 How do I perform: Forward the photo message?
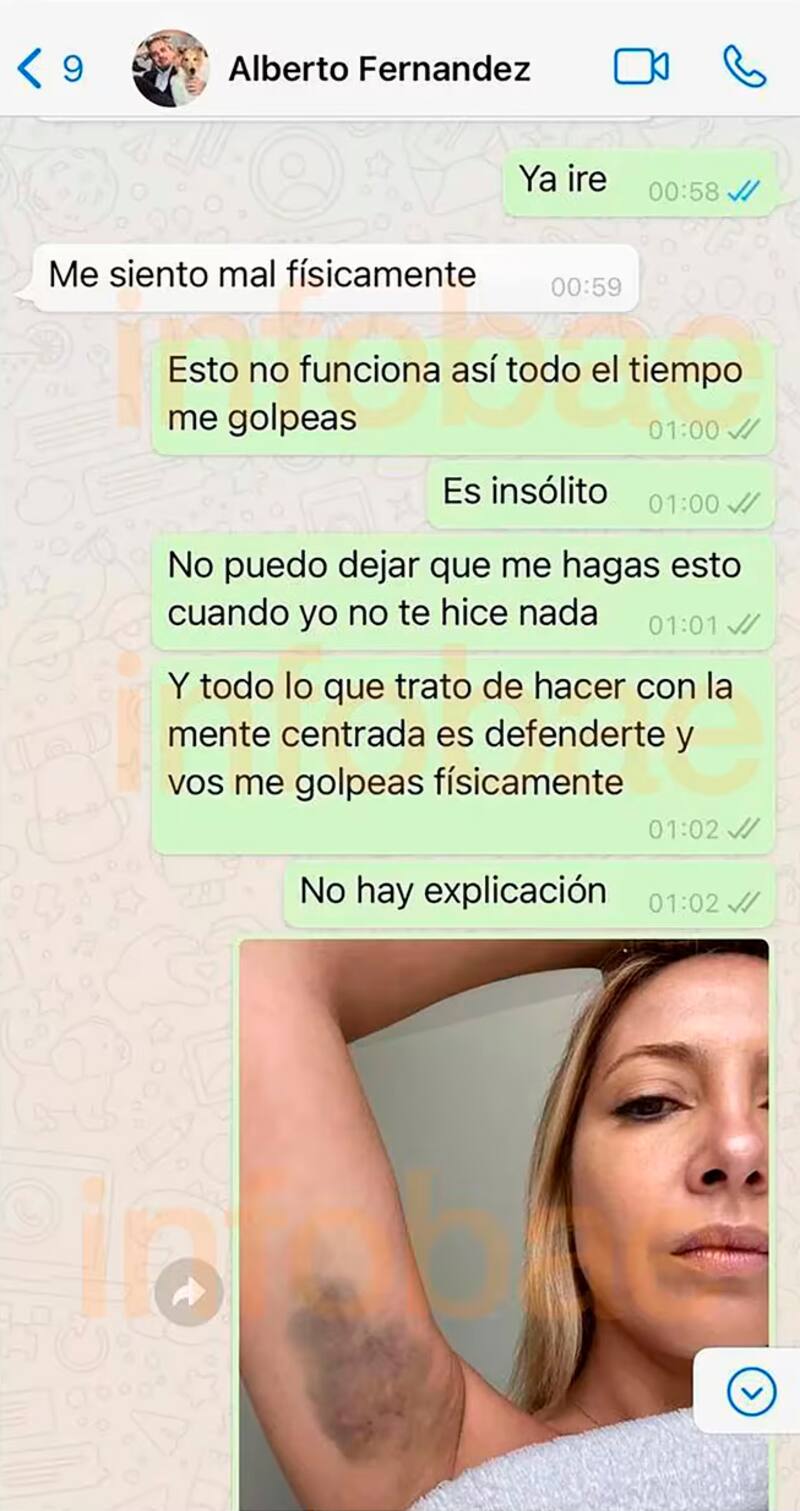coord(188,1292)
